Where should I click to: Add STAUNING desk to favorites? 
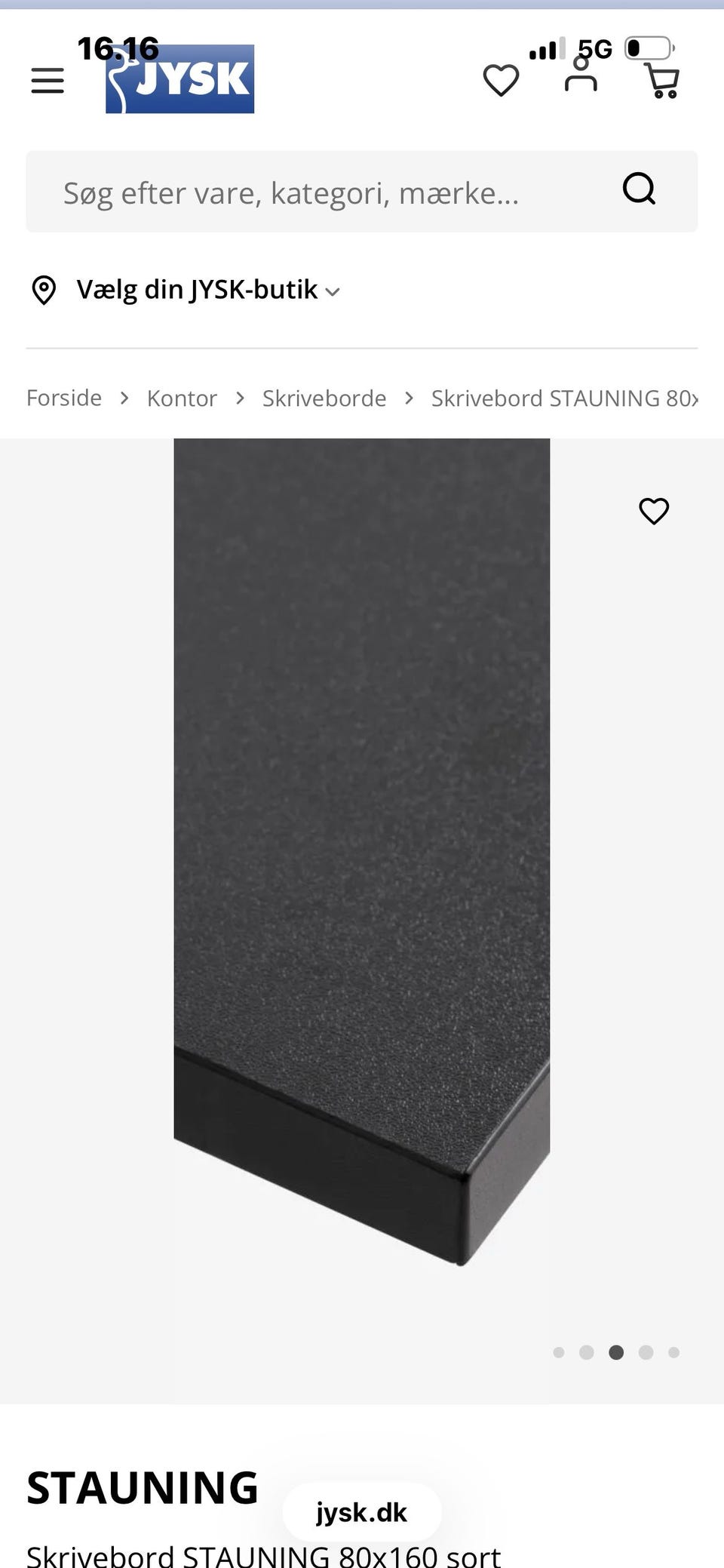click(x=654, y=511)
